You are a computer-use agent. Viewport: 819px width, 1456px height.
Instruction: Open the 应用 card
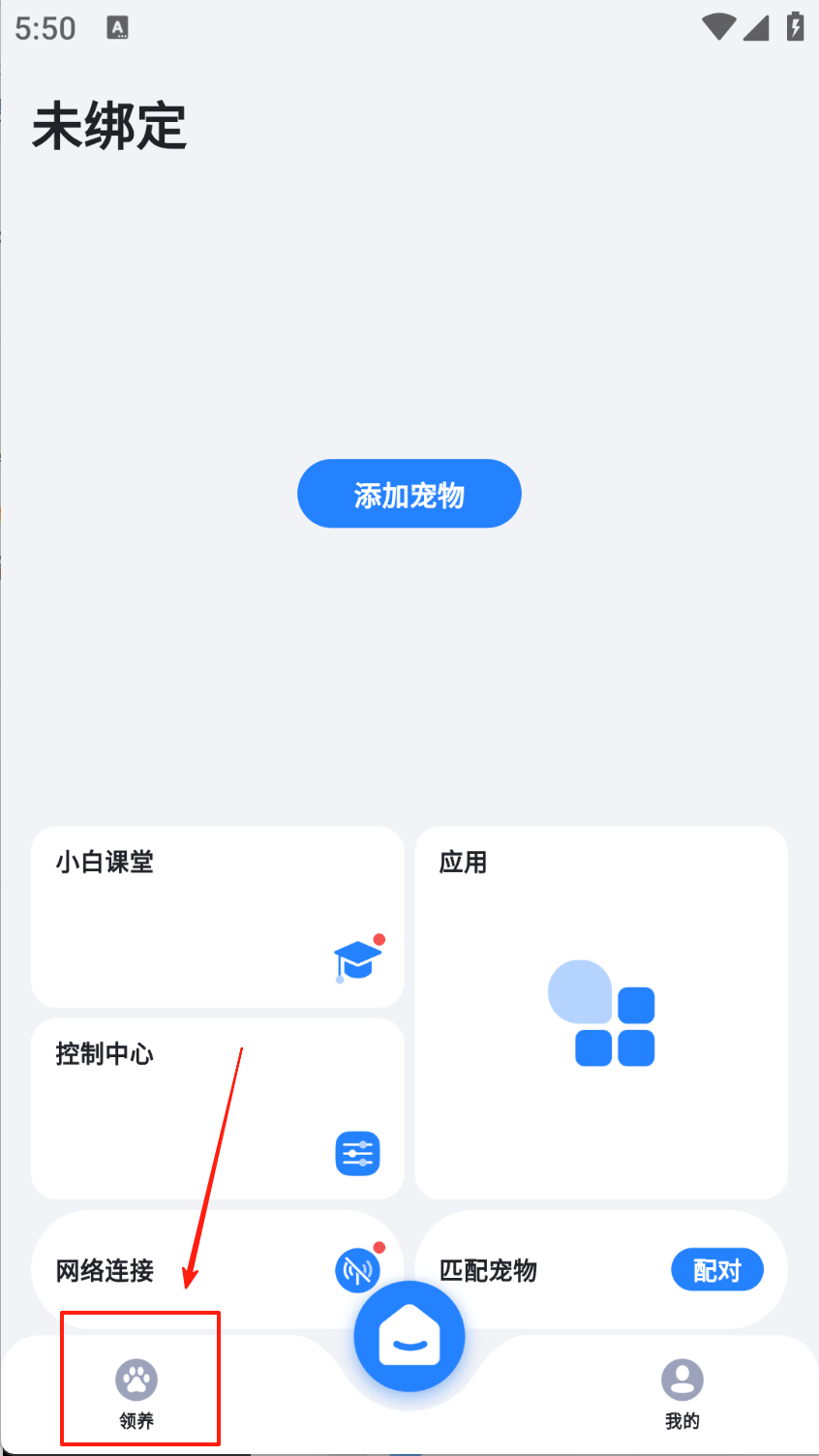tap(600, 1012)
